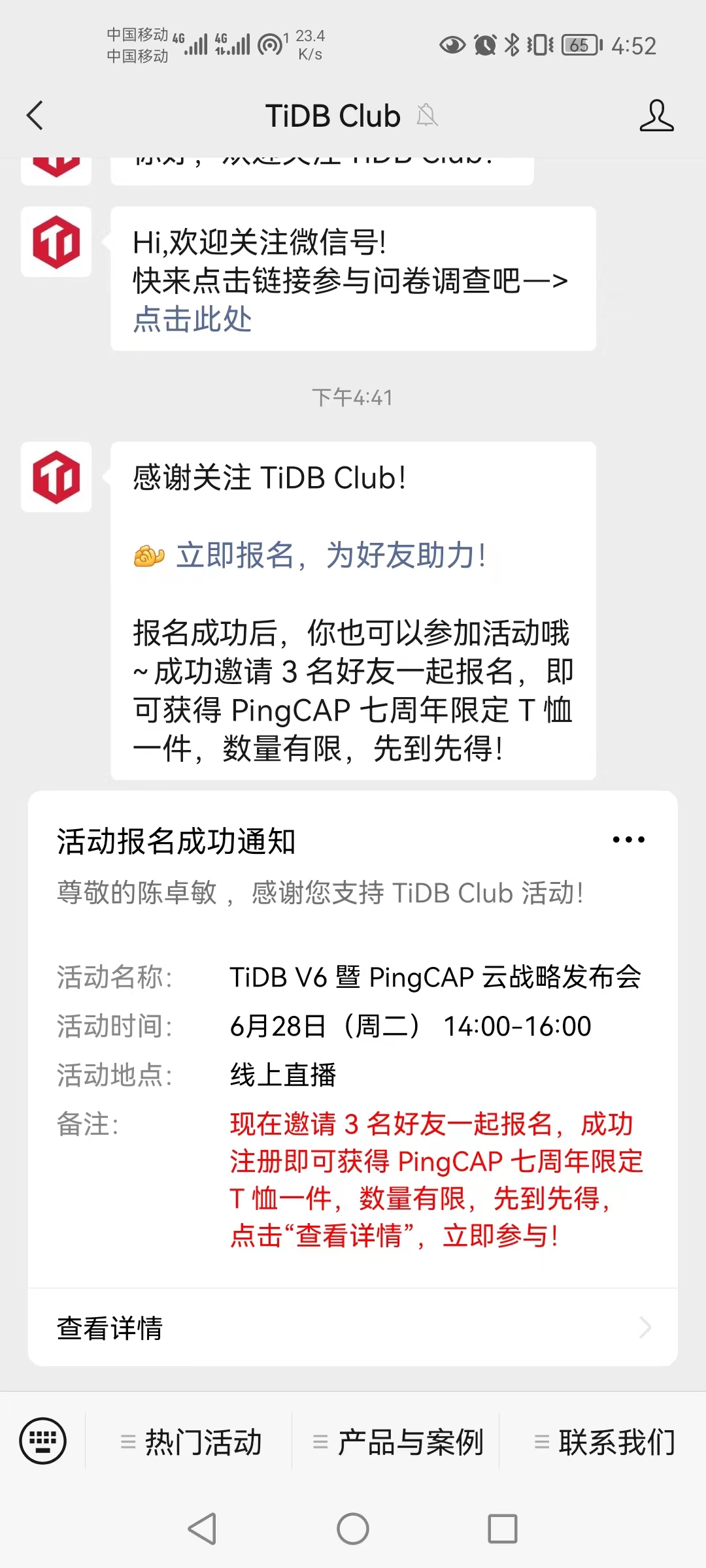
Task: Tap the system home button
Action: click(353, 1529)
